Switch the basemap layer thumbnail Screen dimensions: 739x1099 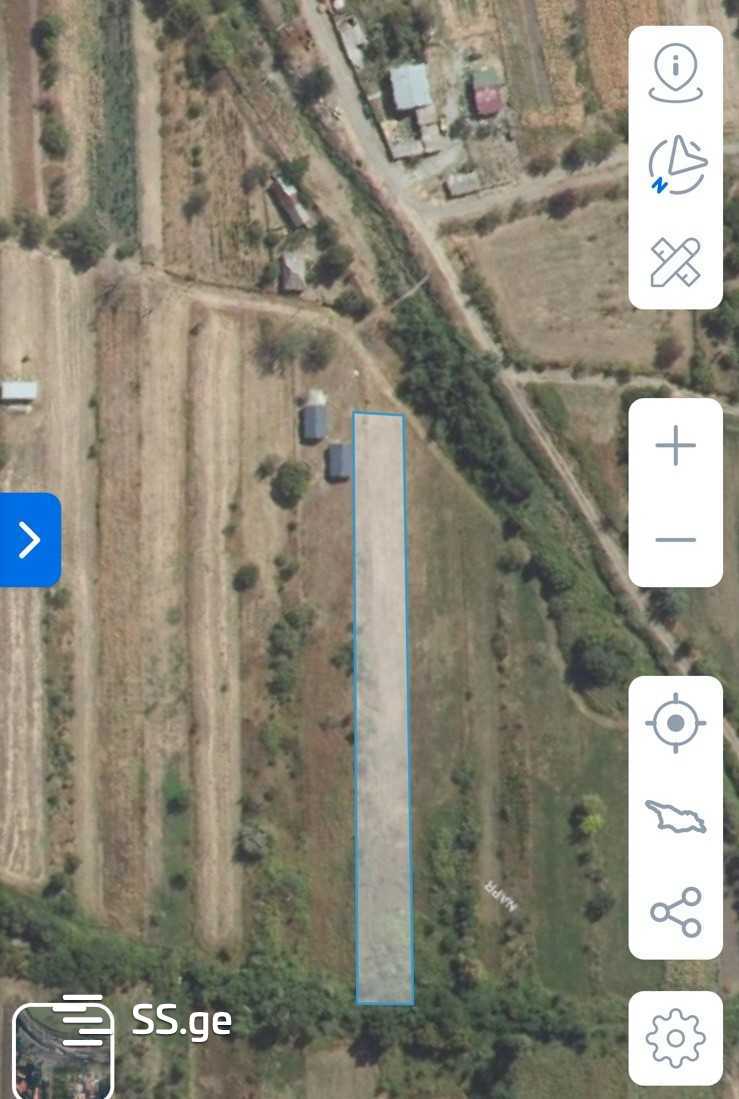62,1050
